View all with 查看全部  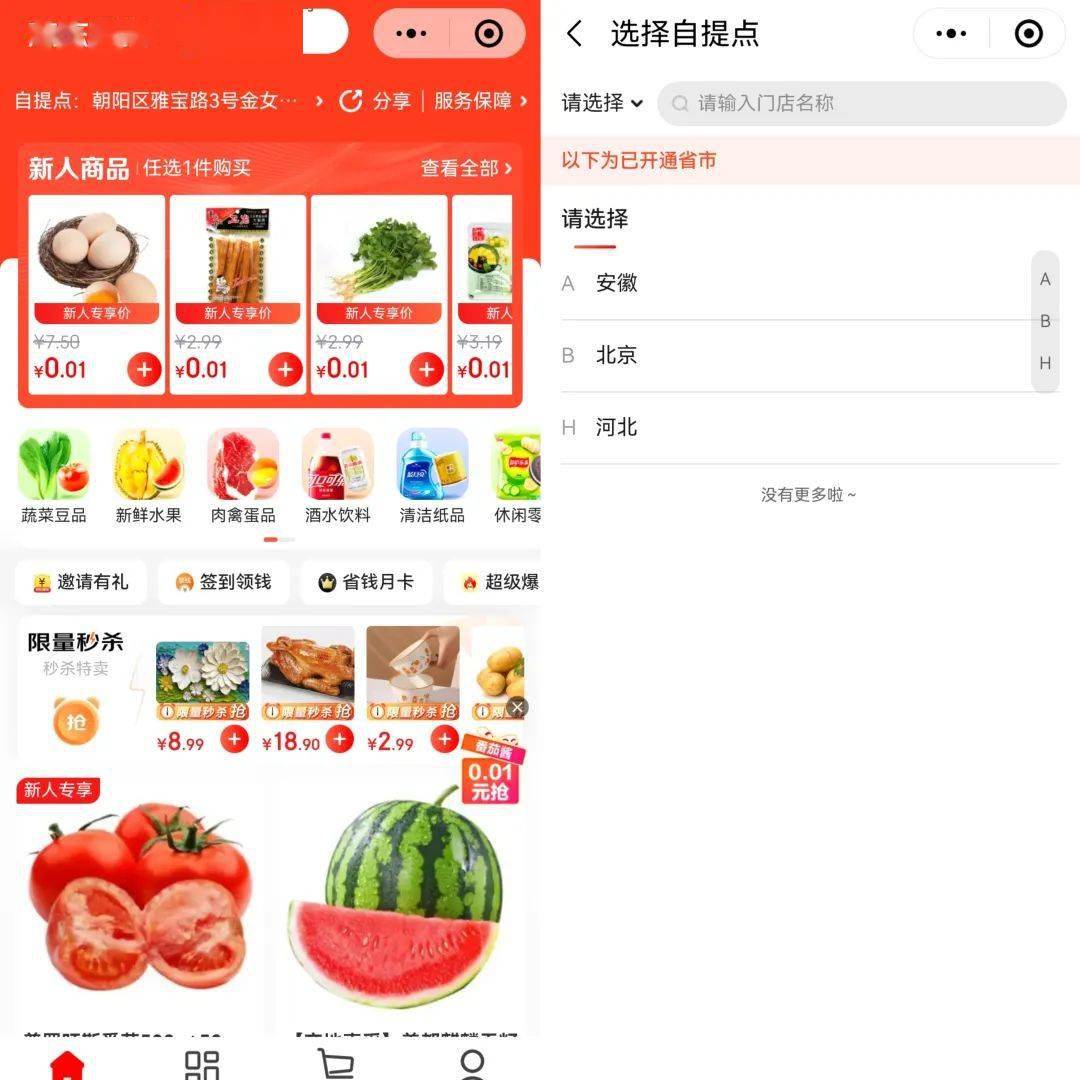466,168
